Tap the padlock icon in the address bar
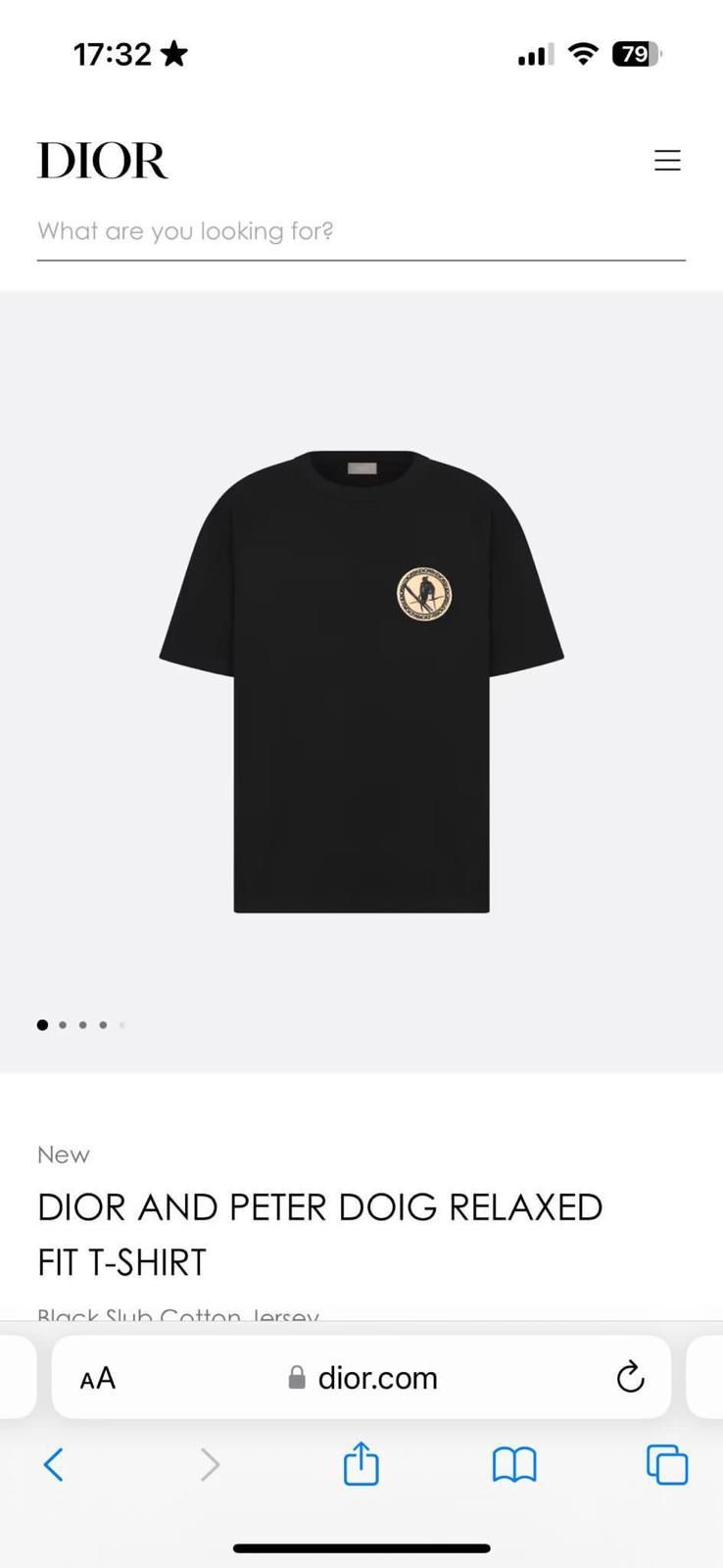This screenshot has width=723, height=1568. tap(297, 1377)
